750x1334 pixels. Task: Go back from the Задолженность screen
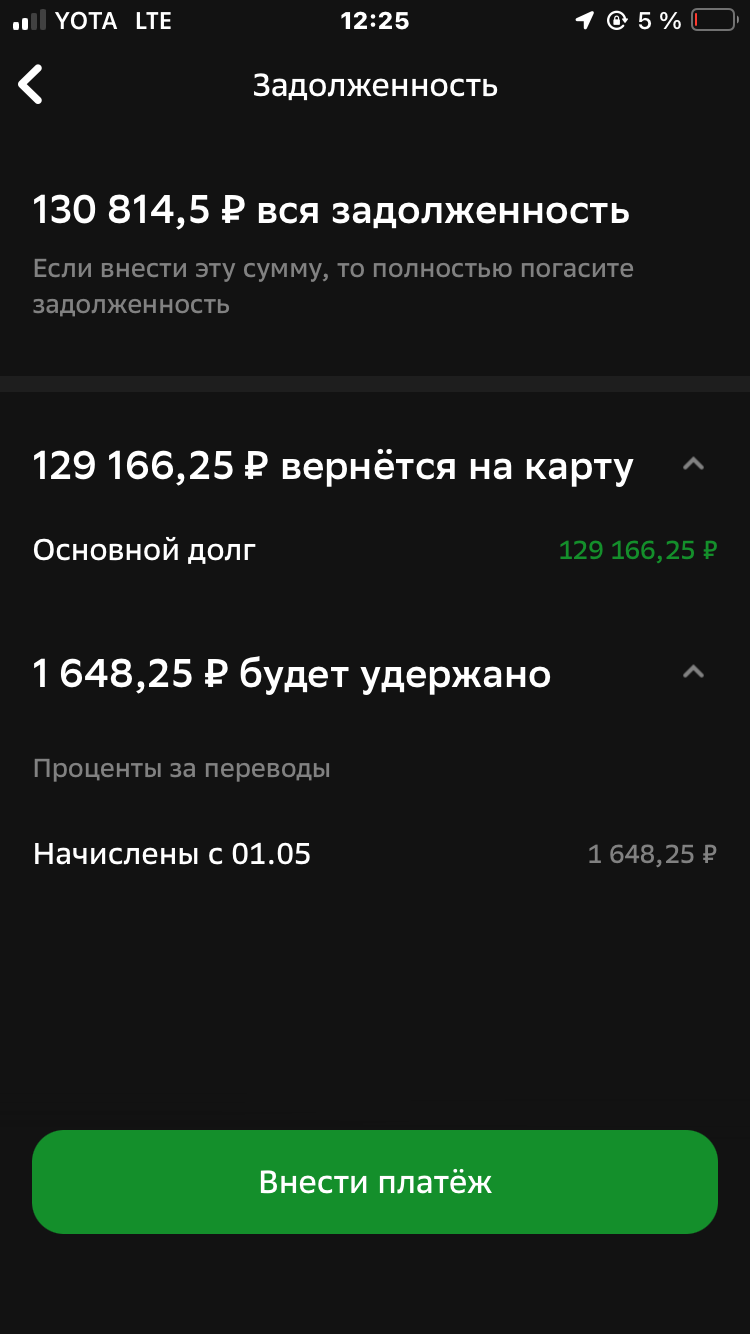(31, 85)
